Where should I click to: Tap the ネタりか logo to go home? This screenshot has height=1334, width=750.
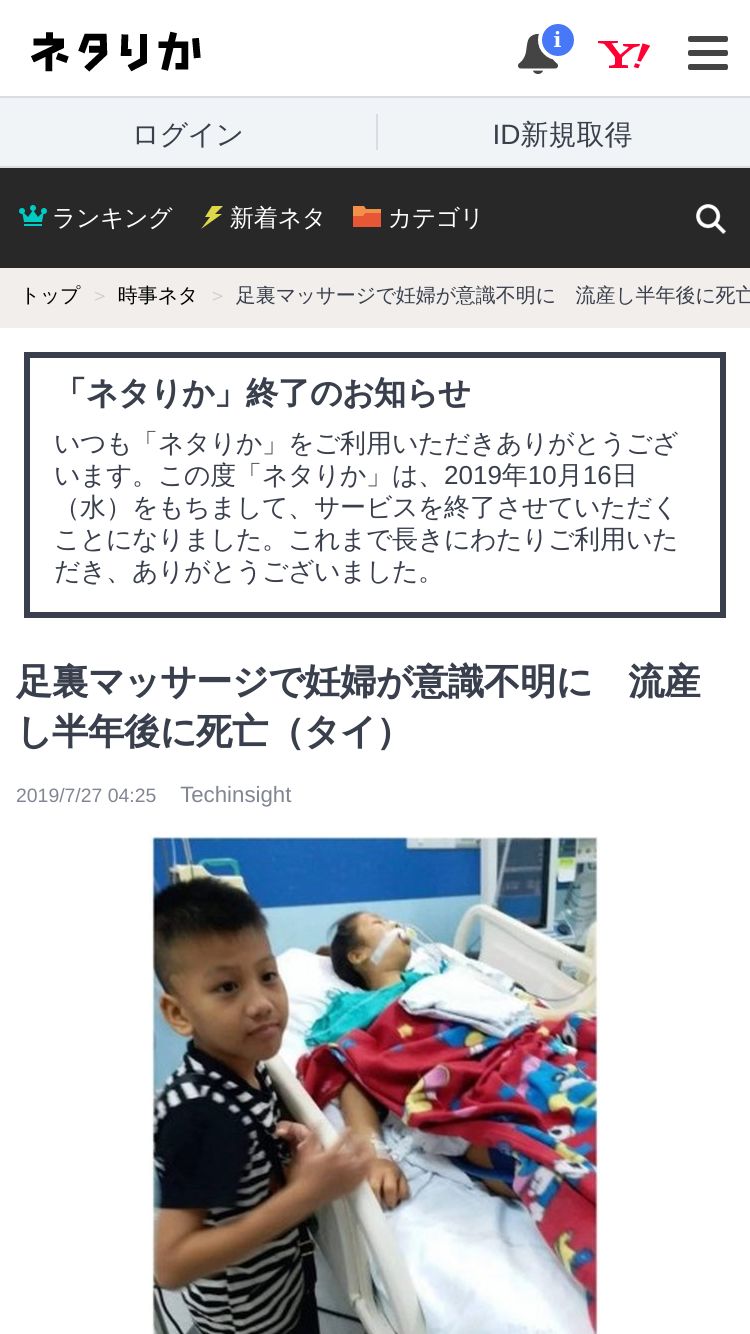click(x=116, y=52)
